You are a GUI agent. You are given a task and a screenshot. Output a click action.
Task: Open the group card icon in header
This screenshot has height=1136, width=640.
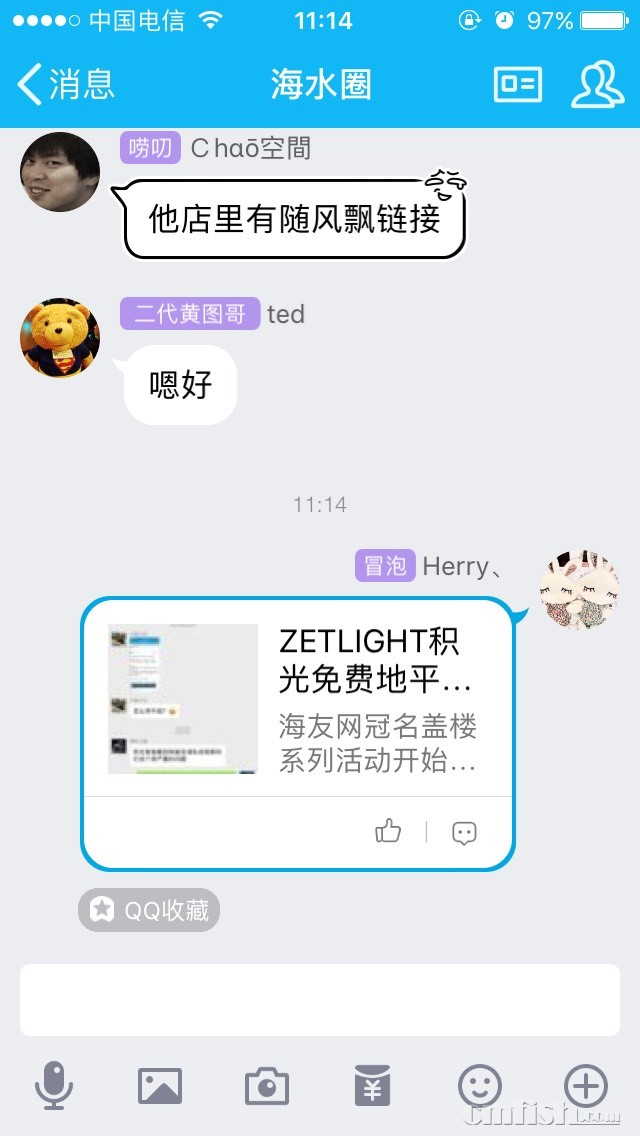point(517,84)
